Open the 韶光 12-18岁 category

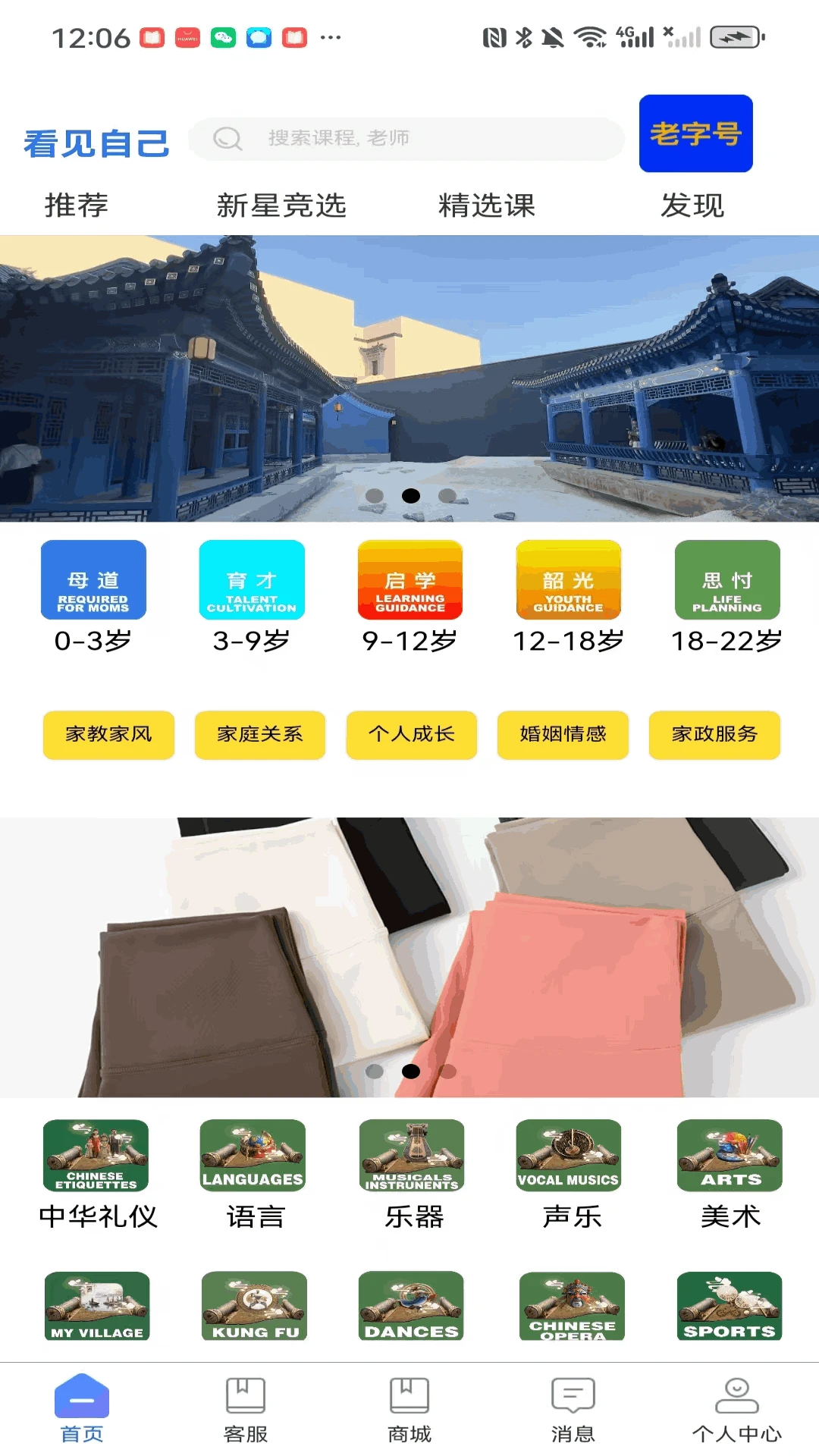point(568,596)
